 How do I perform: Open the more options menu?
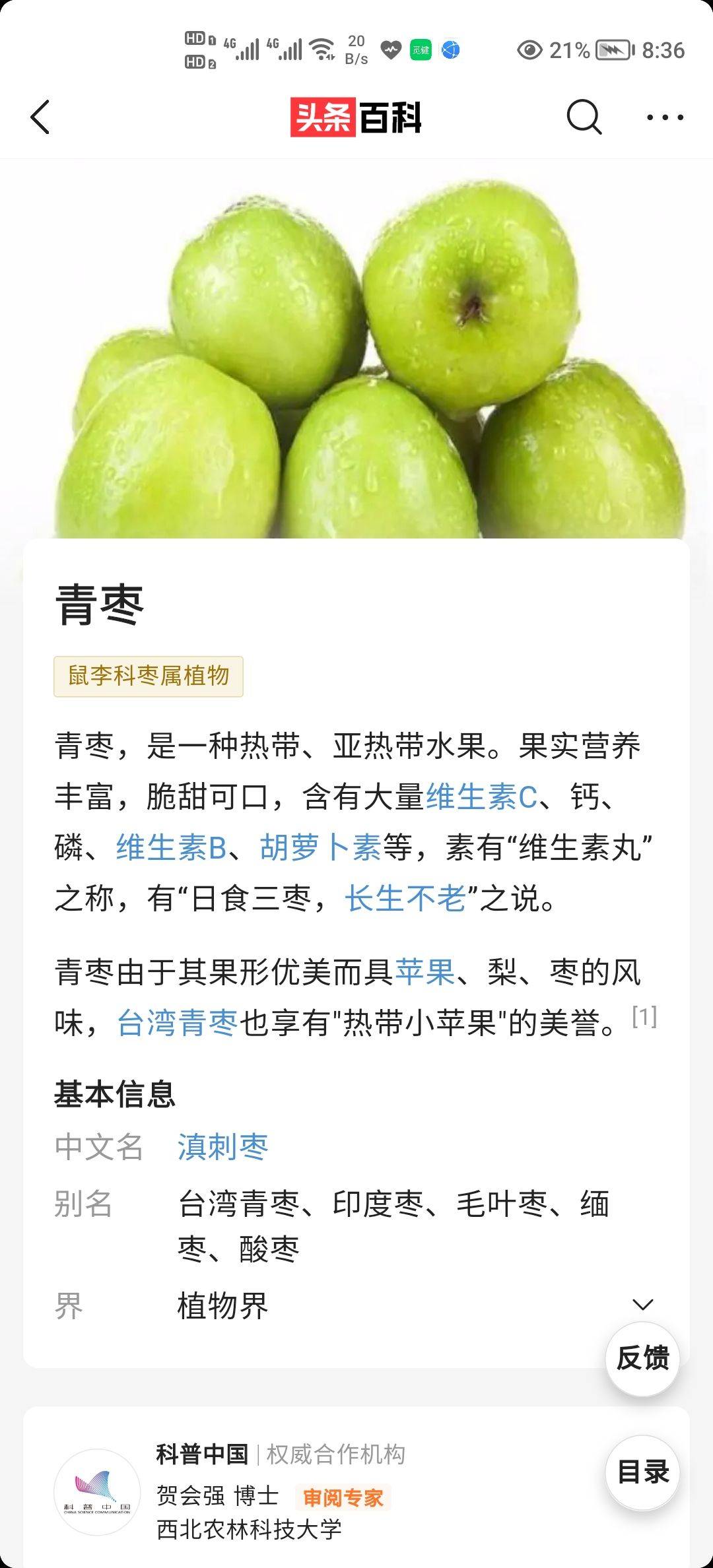click(x=664, y=116)
